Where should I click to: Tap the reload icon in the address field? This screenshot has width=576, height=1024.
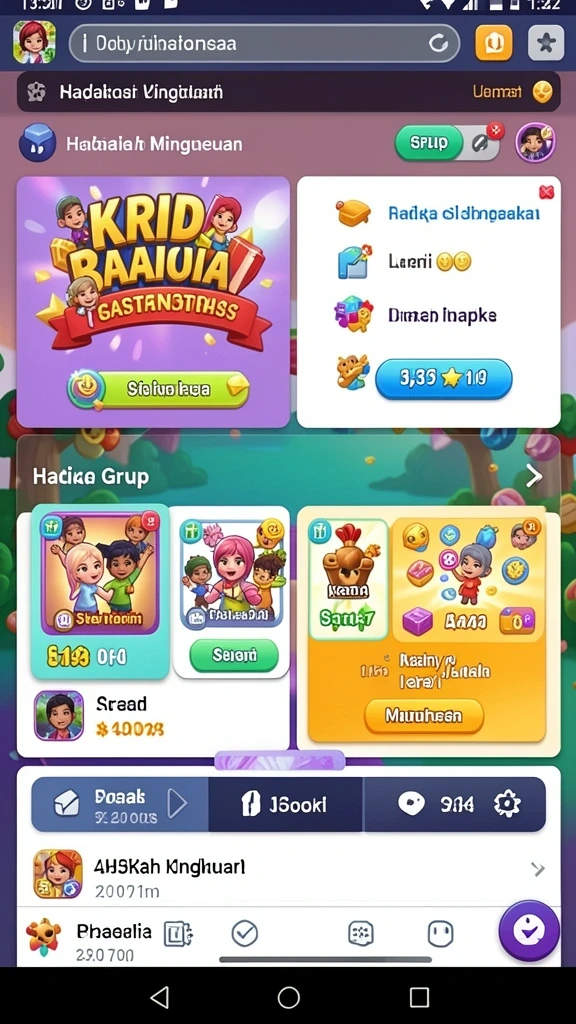[x=438, y=44]
